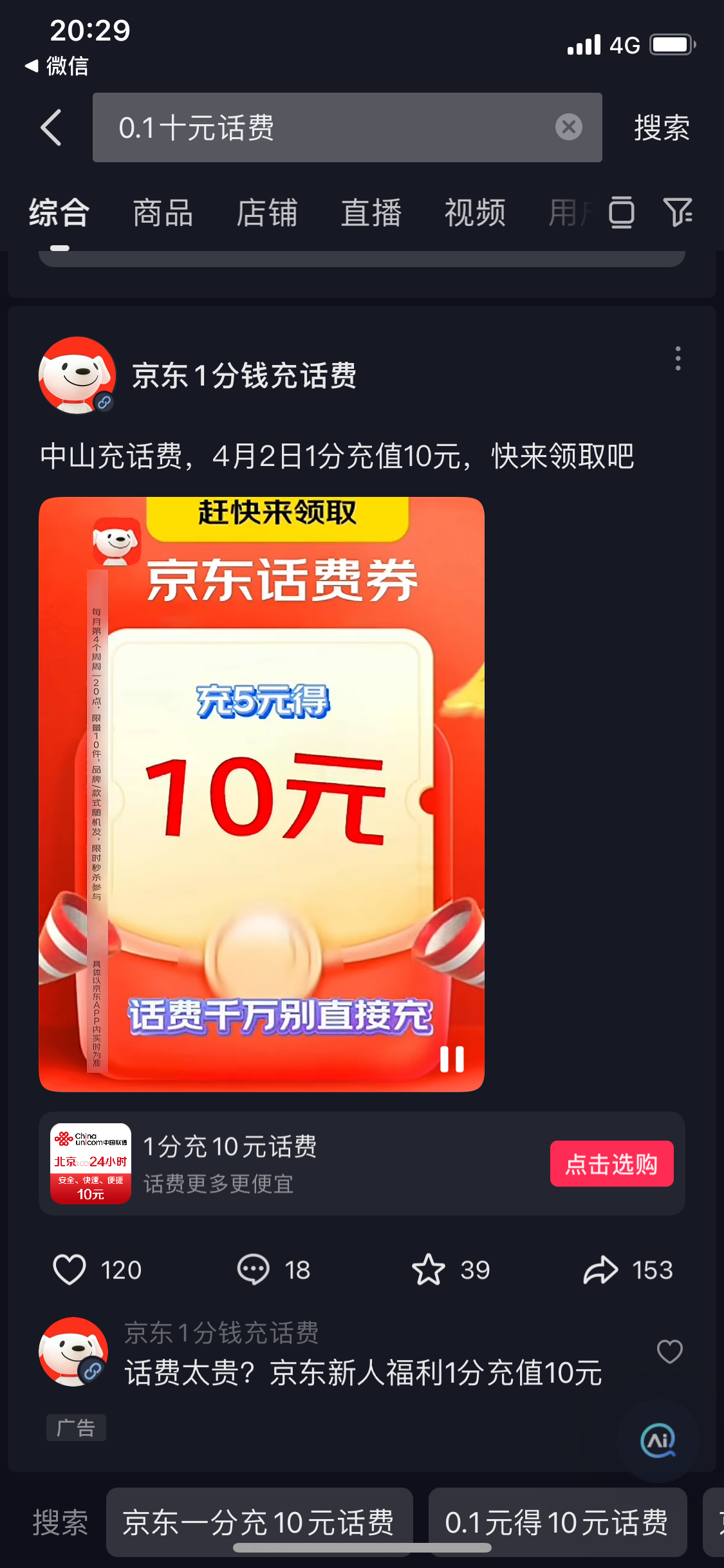The height and width of the screenshot is (1568, 724).
Task: Tap 点击选购 button
Action: [611, 1164]
